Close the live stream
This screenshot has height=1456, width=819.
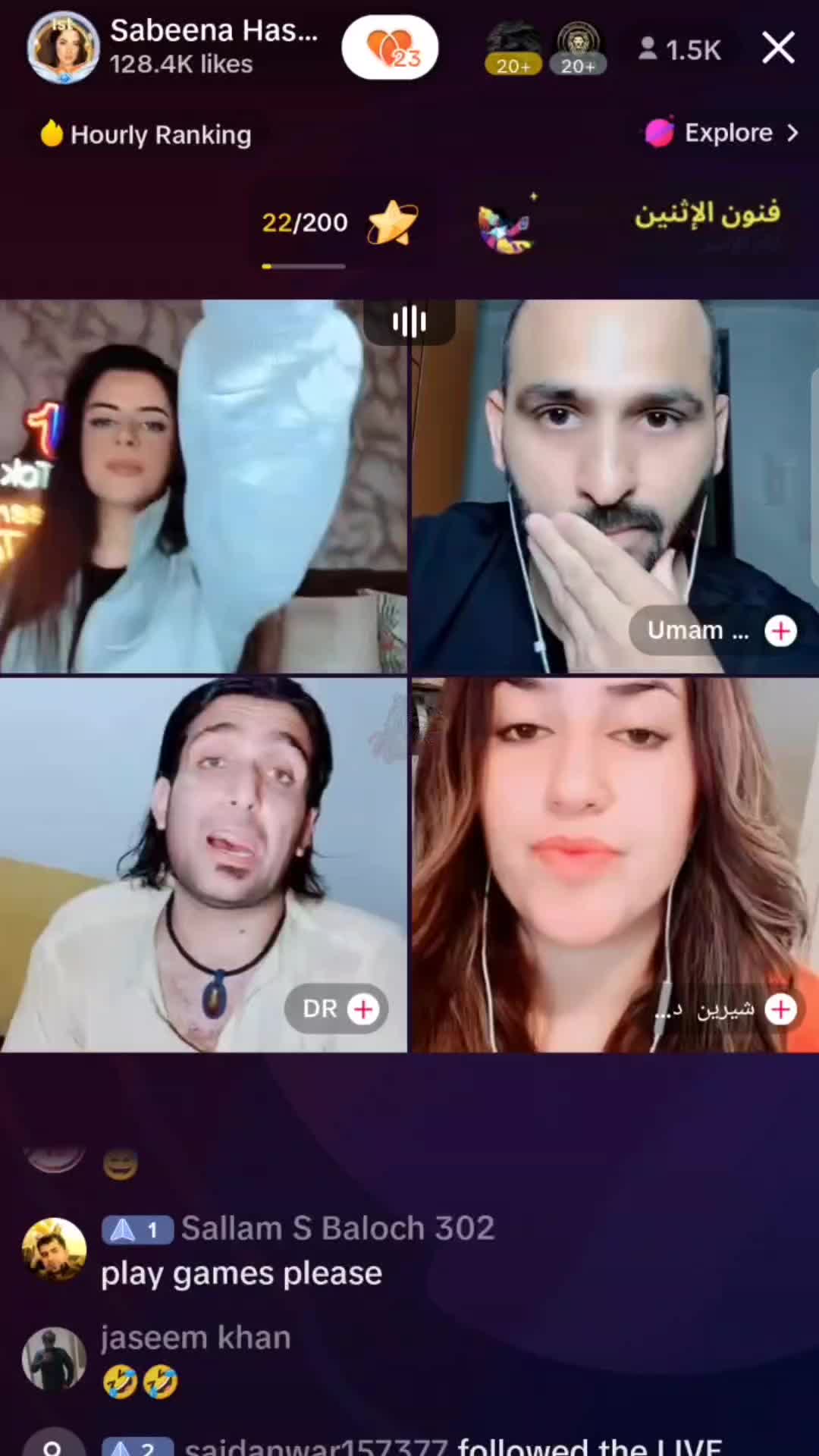click(x=778, y=49)
